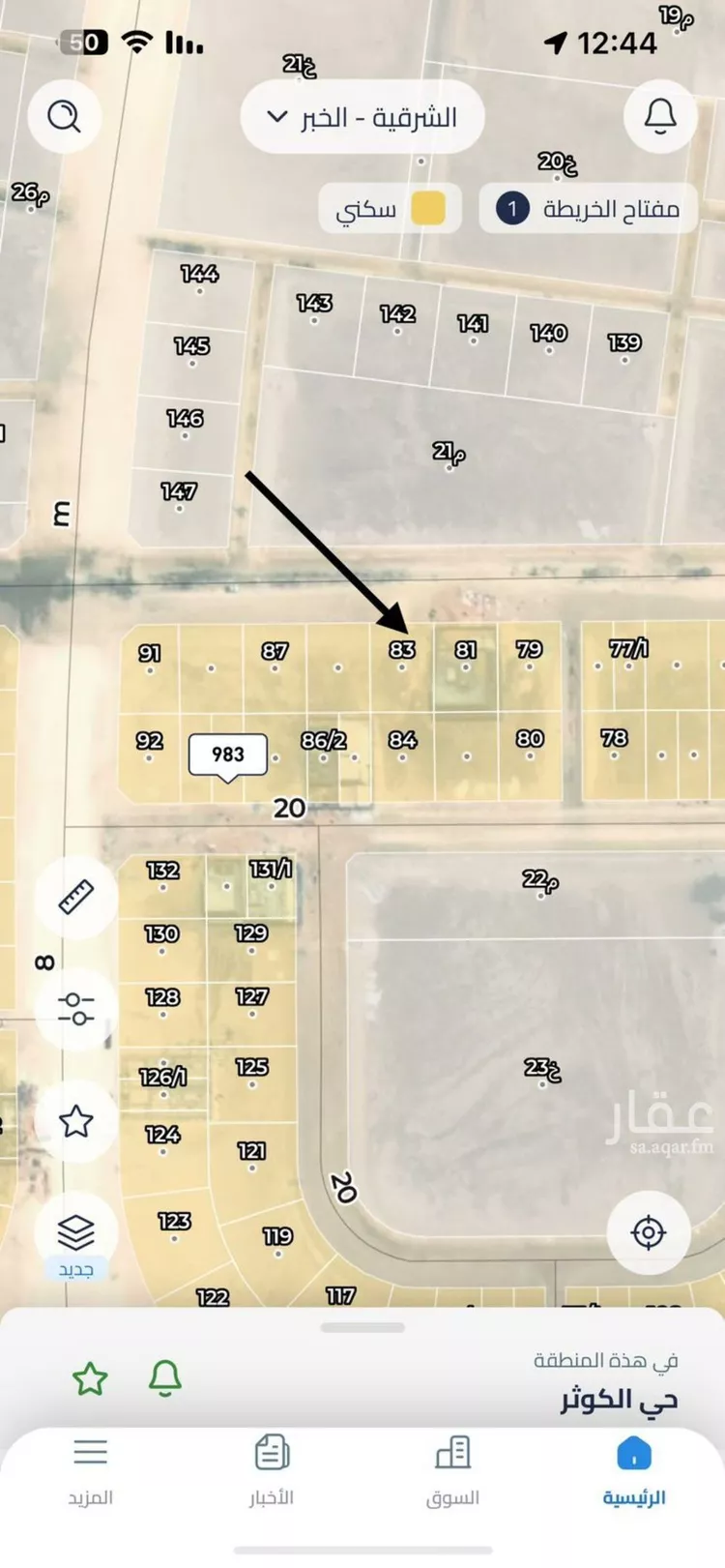Switch to the السوق tab
This screenshot has width=725, height=1568.
coord(452,1470)
